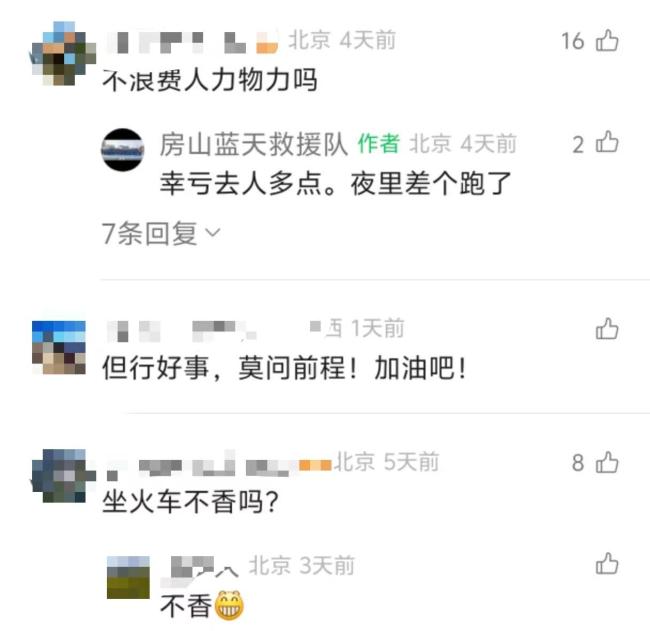View avatar of "但行好事，莫问前程" commenter

(58, 347)
